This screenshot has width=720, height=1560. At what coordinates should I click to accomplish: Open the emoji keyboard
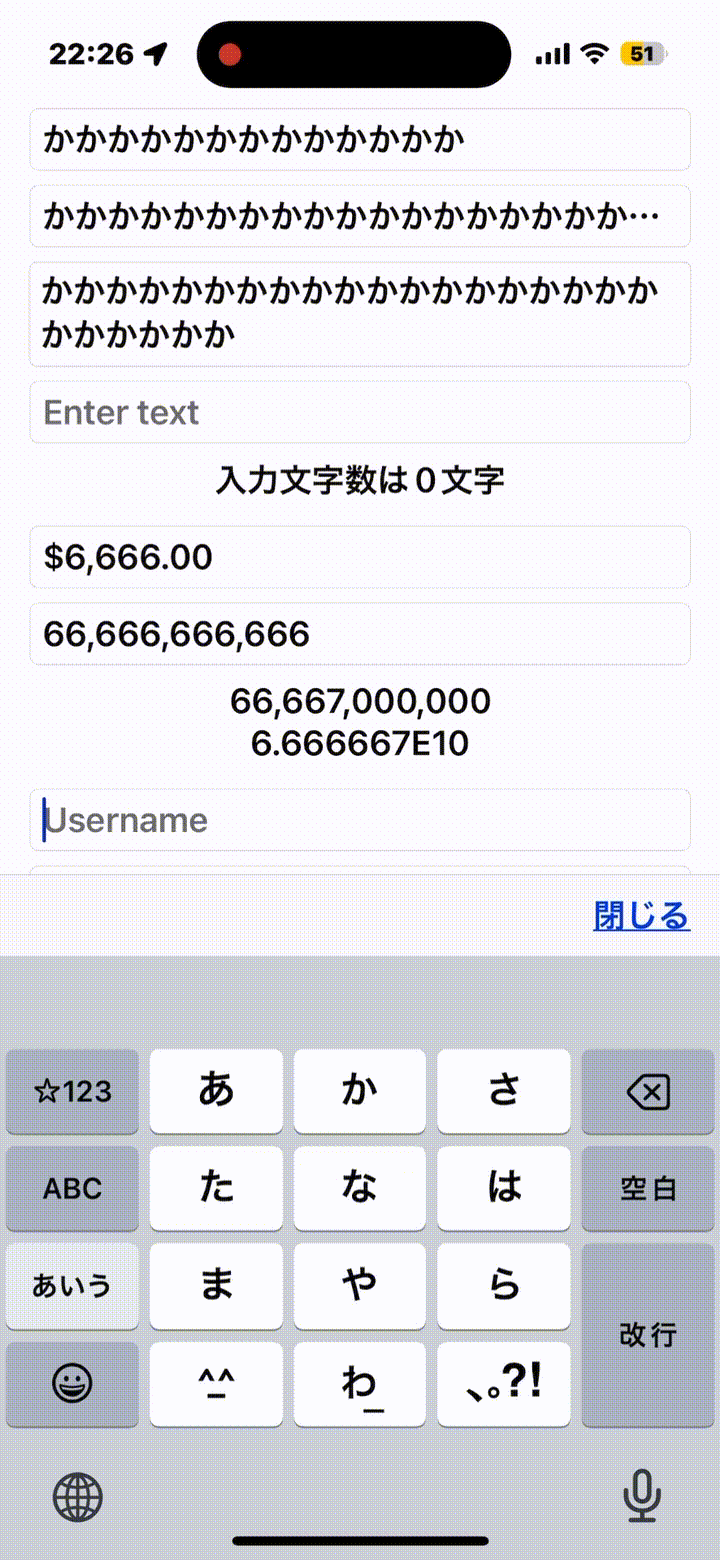pyautogui.click(x=72, y=1384)
